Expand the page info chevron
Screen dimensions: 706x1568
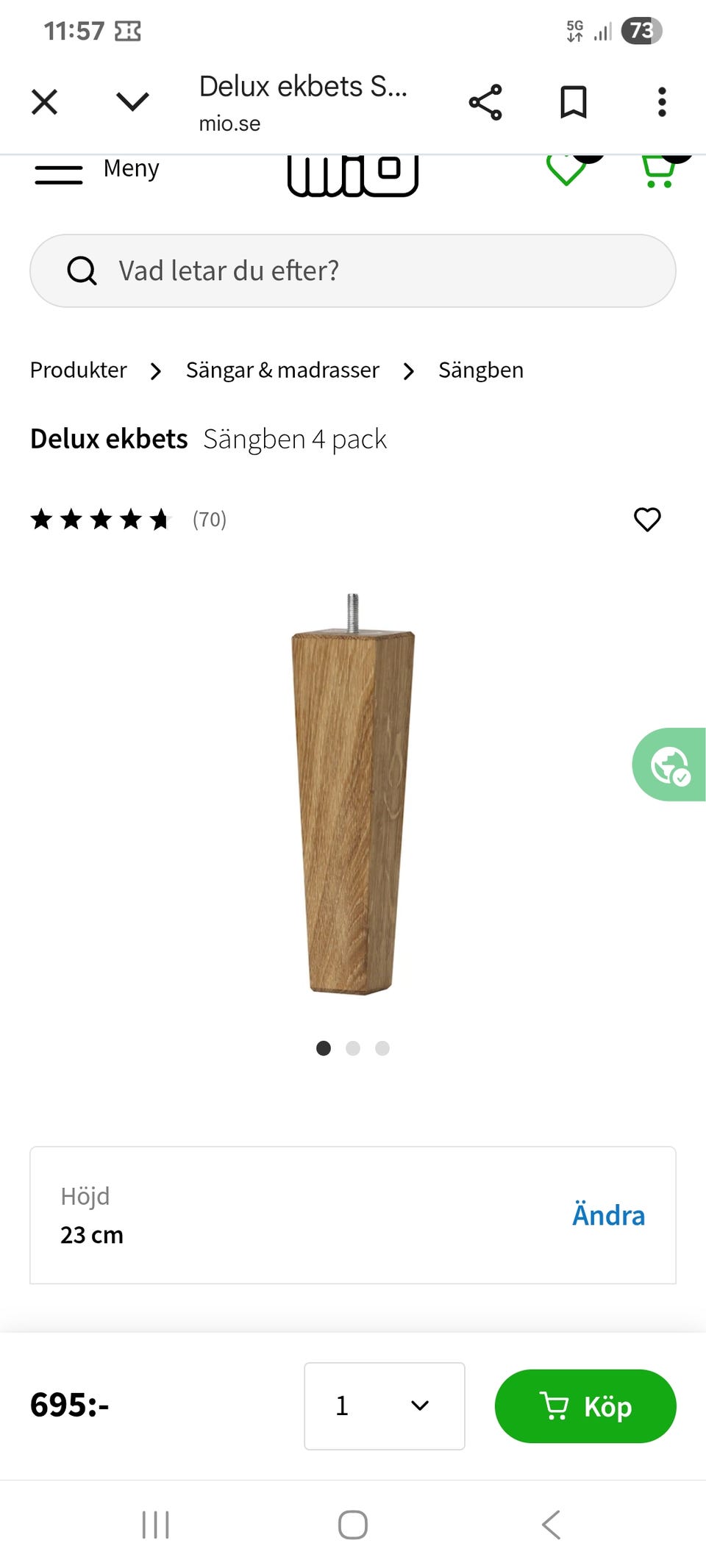tap(133, 102)
